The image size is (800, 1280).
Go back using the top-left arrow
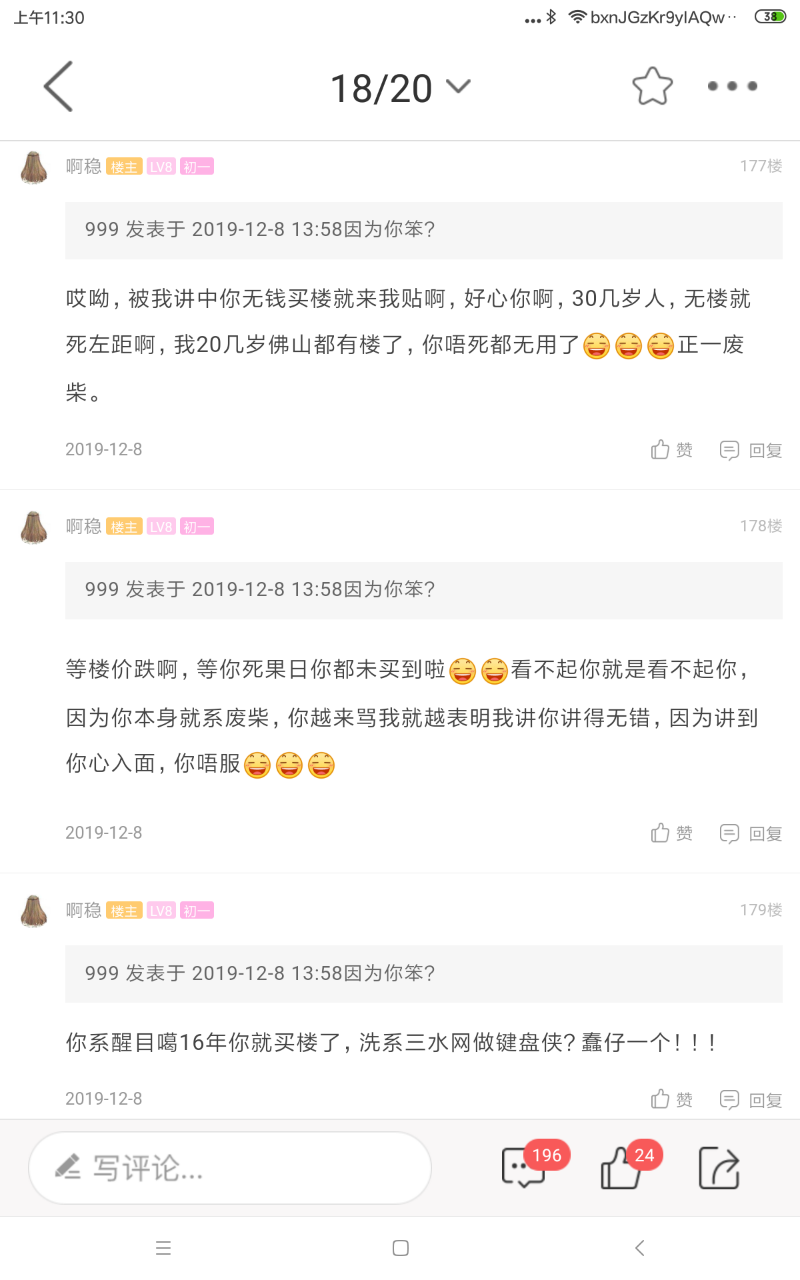click(58, 87)
